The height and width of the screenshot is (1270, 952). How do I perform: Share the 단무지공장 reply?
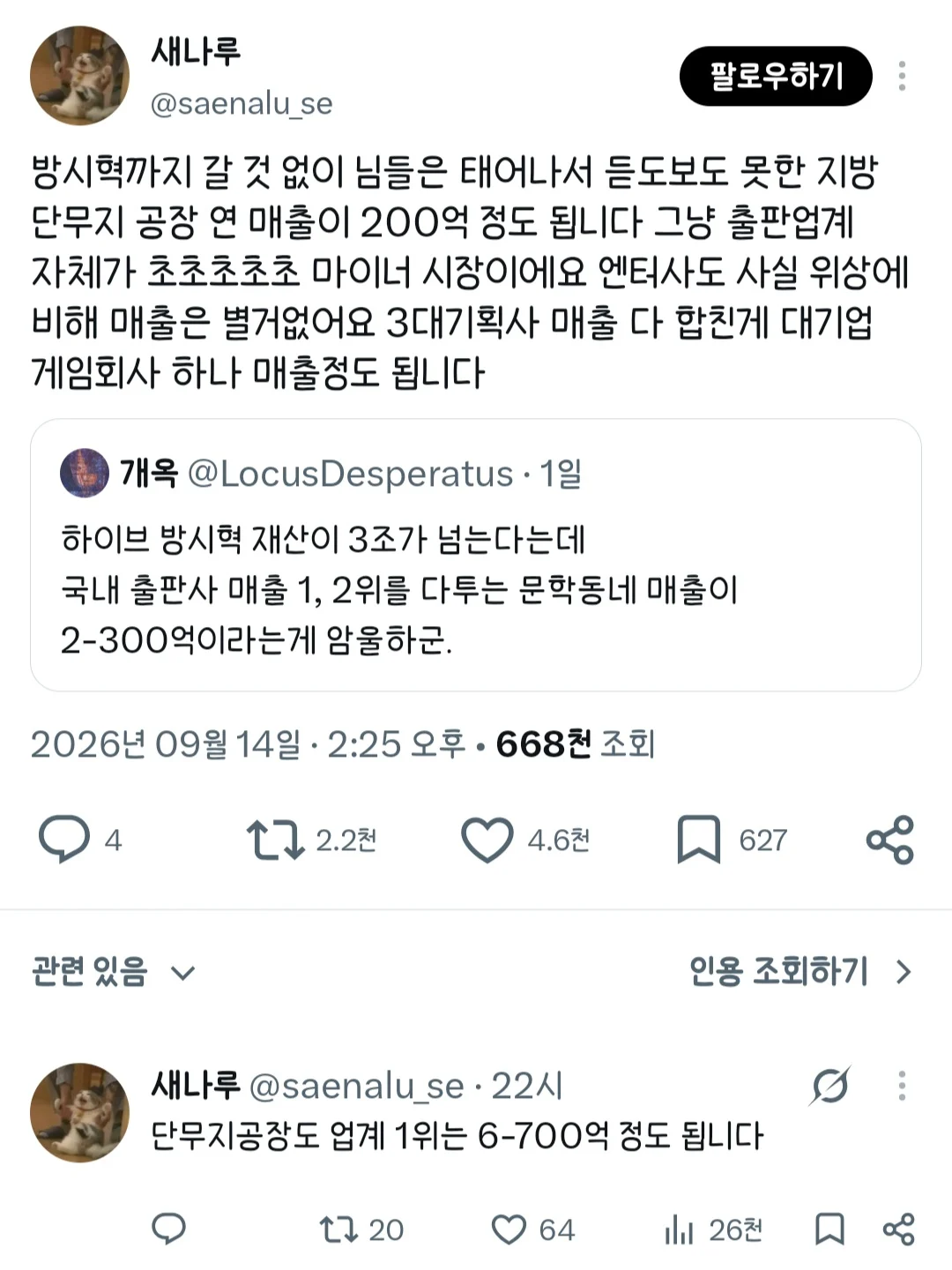(x=898, y=1229)
